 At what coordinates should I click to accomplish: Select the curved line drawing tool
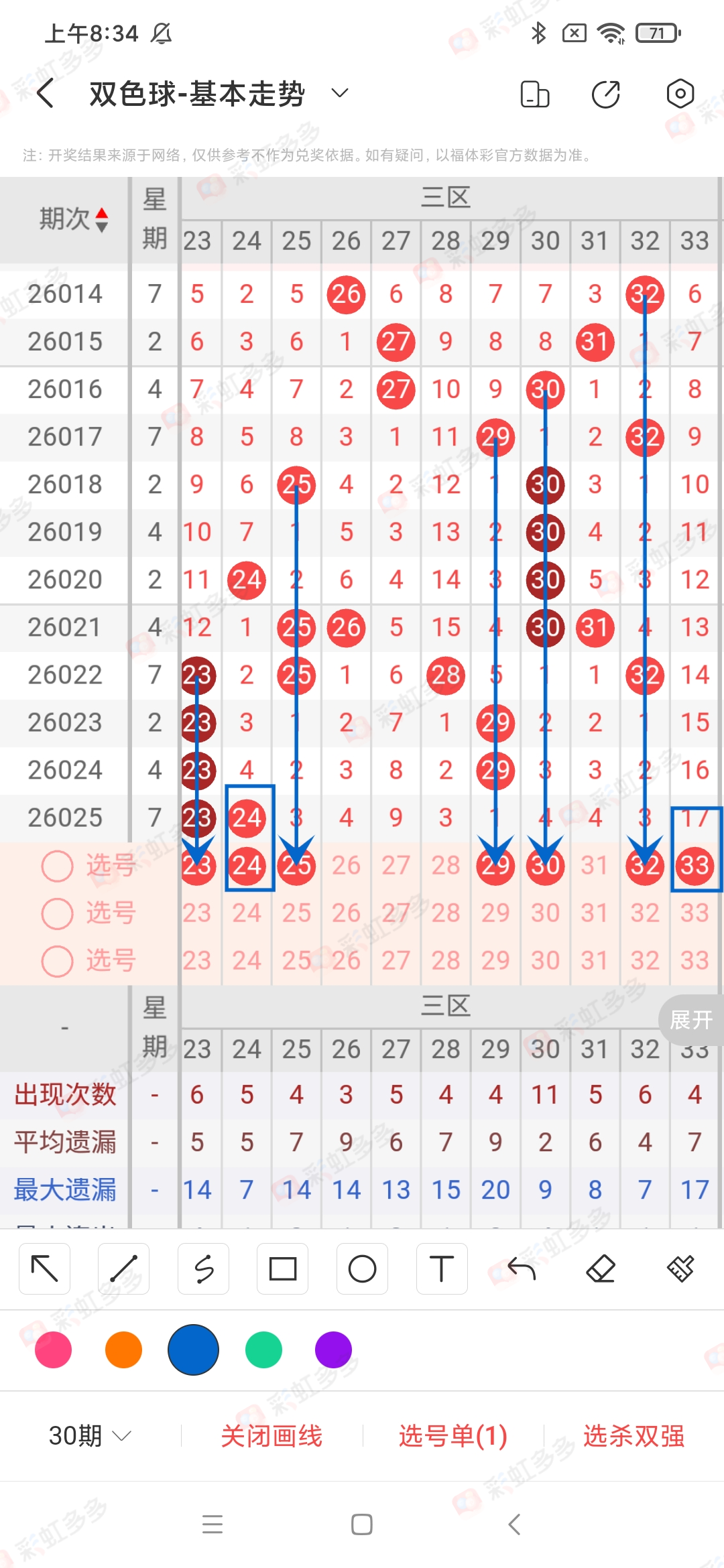pos(203,1268)
